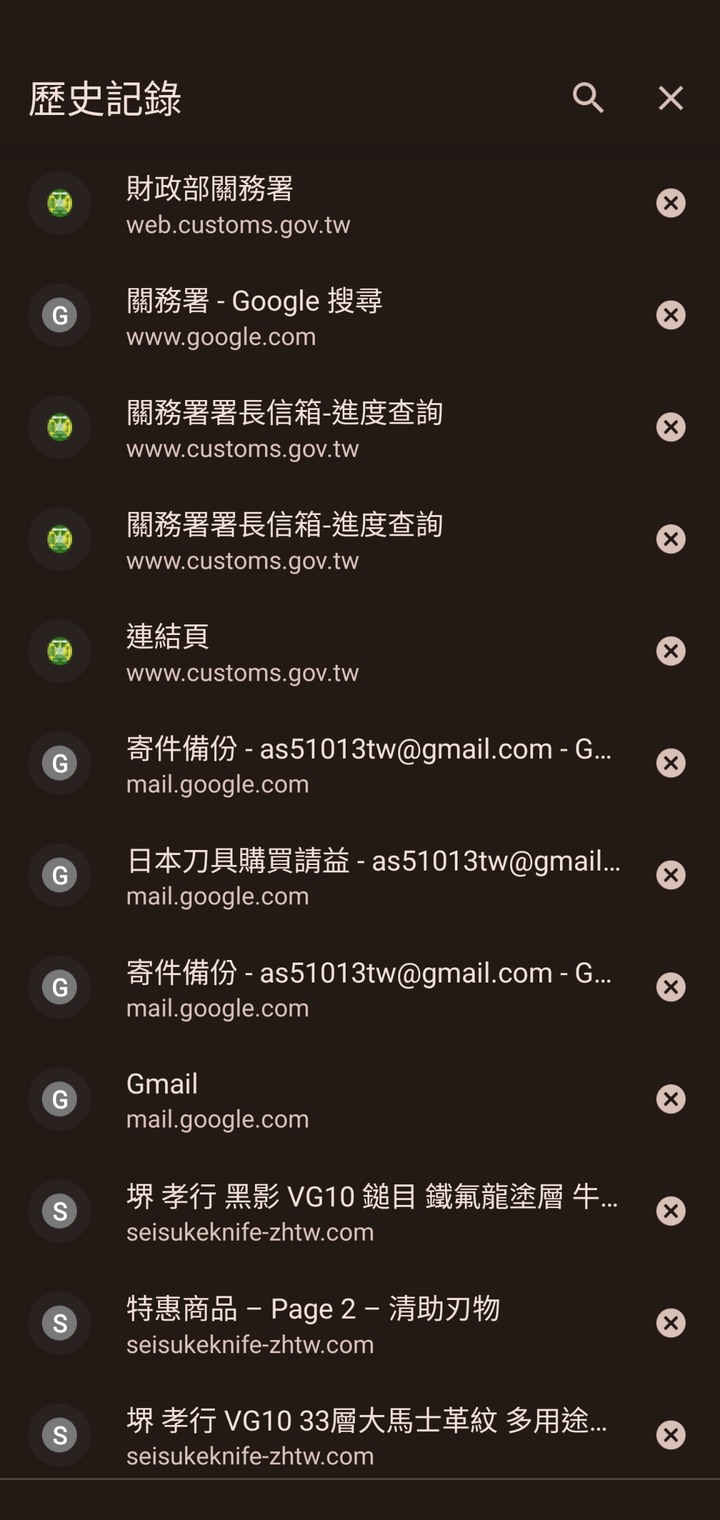Image resolution: width=720 pixels, height=1520 pixels.
Task: Remove 特惠商品 – Page 2 entry
Action: click(x=671, y=1323)
